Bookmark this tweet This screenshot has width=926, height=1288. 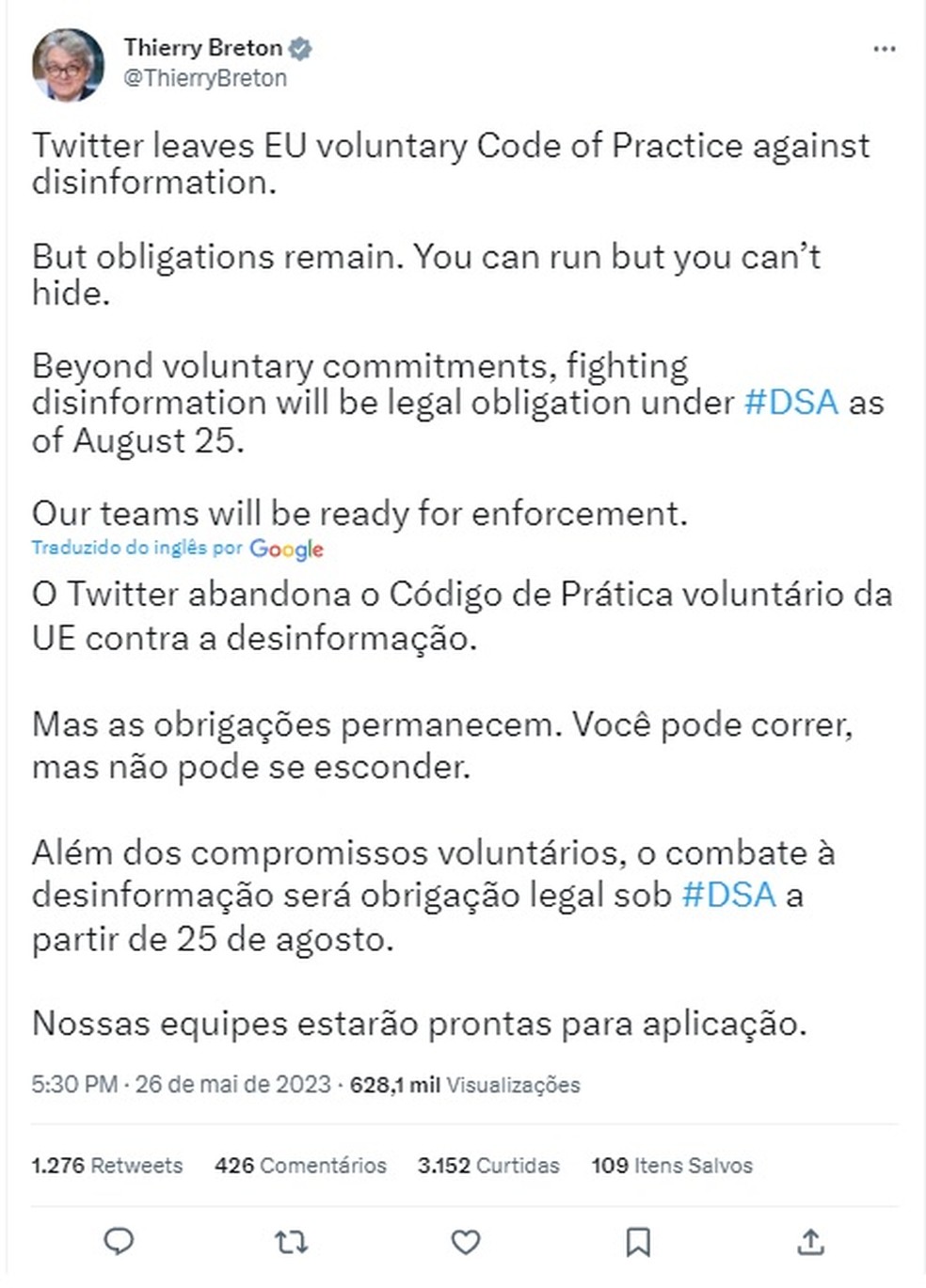tap(638, 1243)
